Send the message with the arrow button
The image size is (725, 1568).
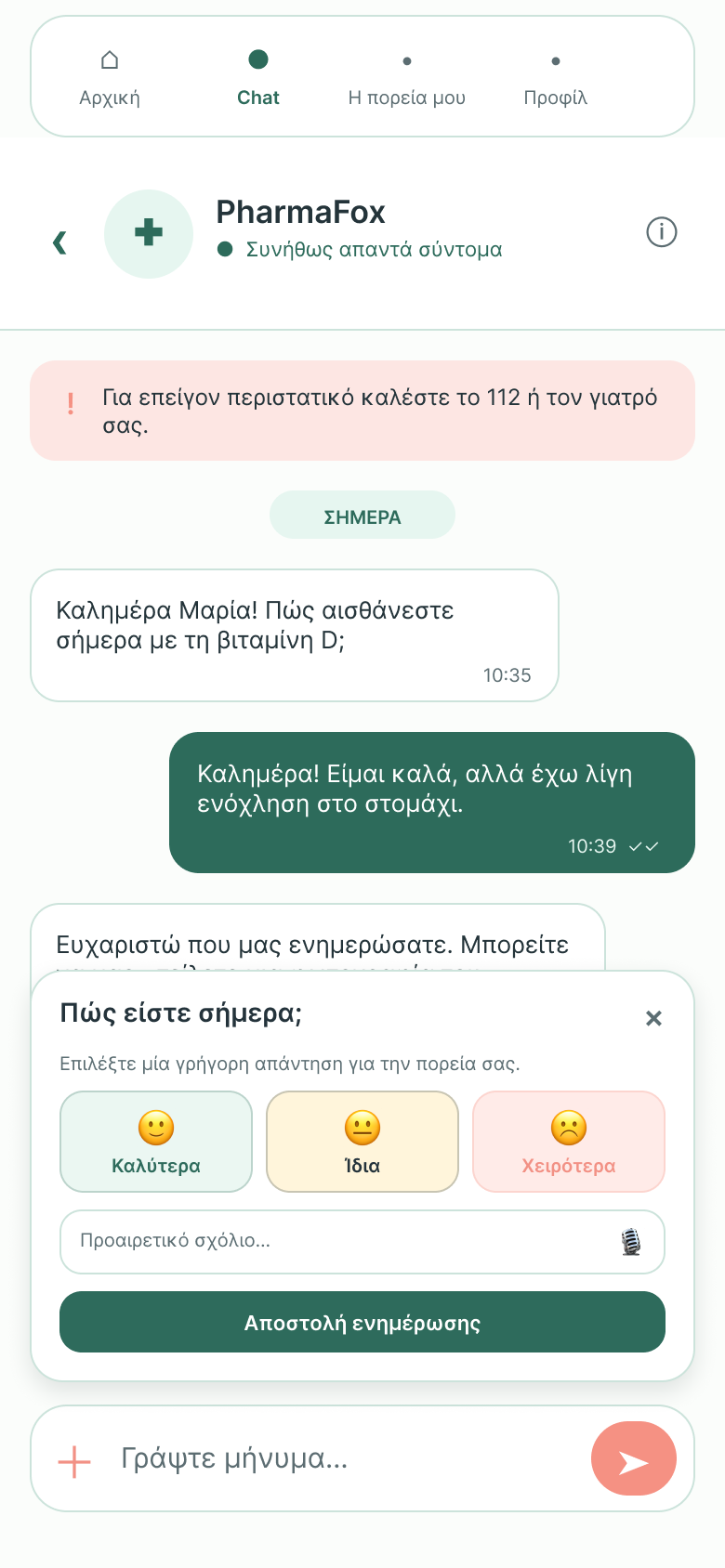click(634, 1458)
